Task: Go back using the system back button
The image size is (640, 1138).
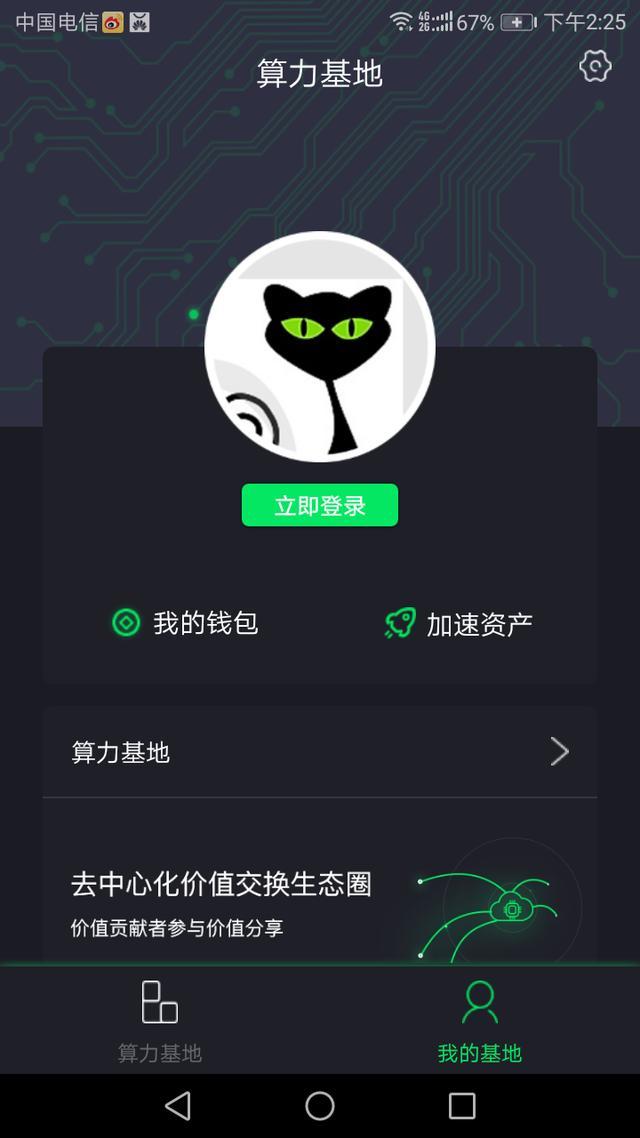Action: point(178,1105)
